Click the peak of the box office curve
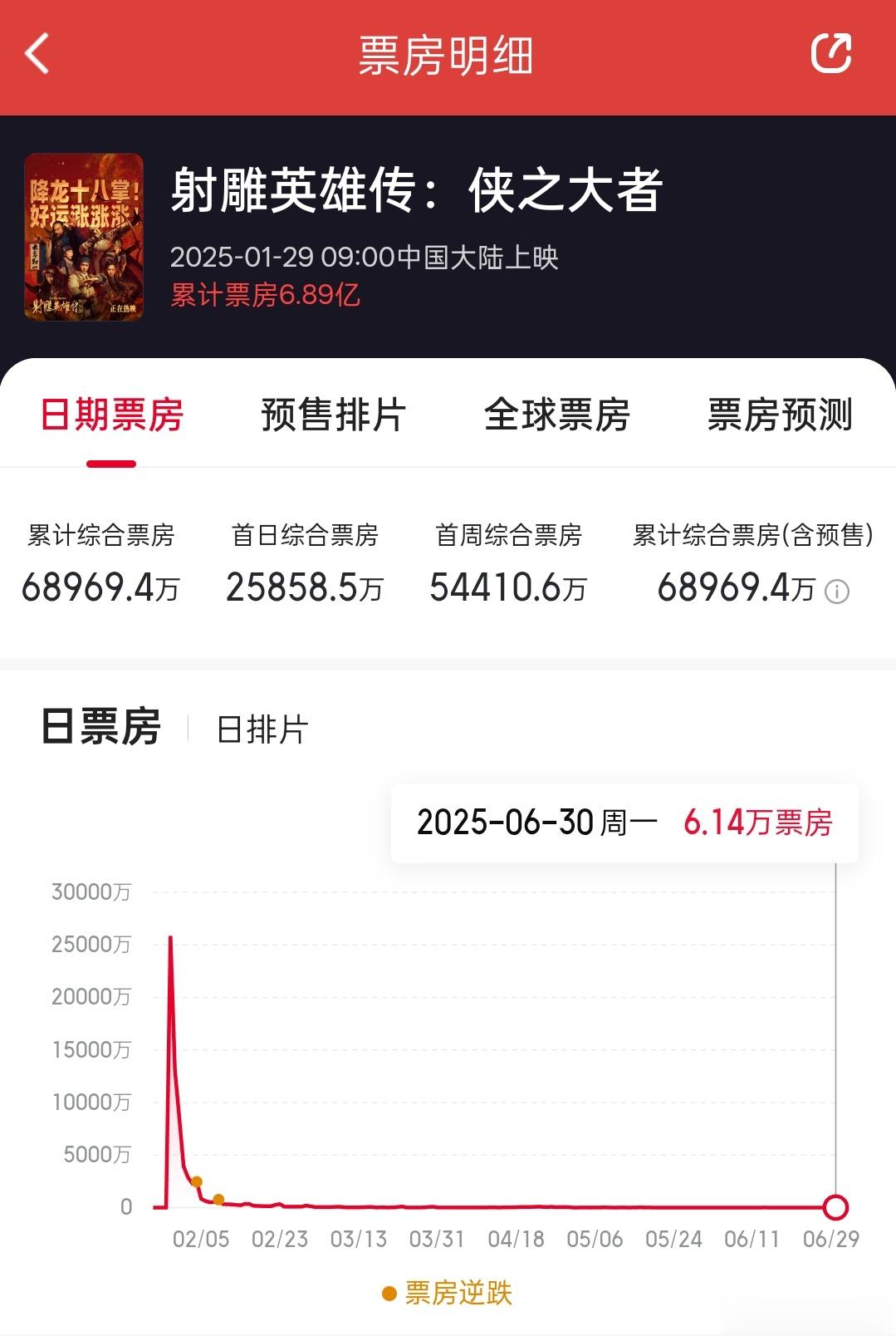 [x=170, y=937]
